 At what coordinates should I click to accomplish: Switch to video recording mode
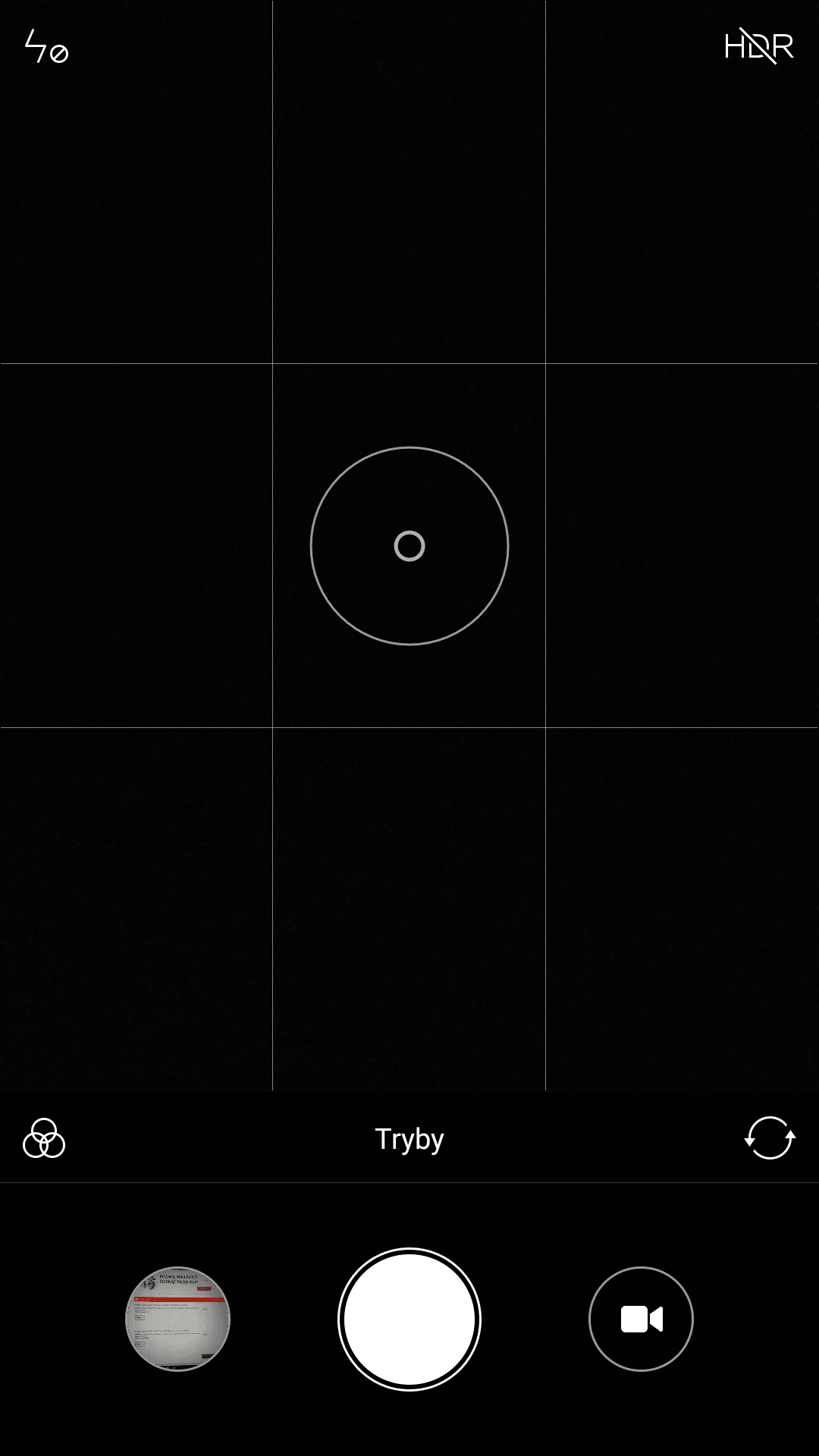pos(641,1319)
